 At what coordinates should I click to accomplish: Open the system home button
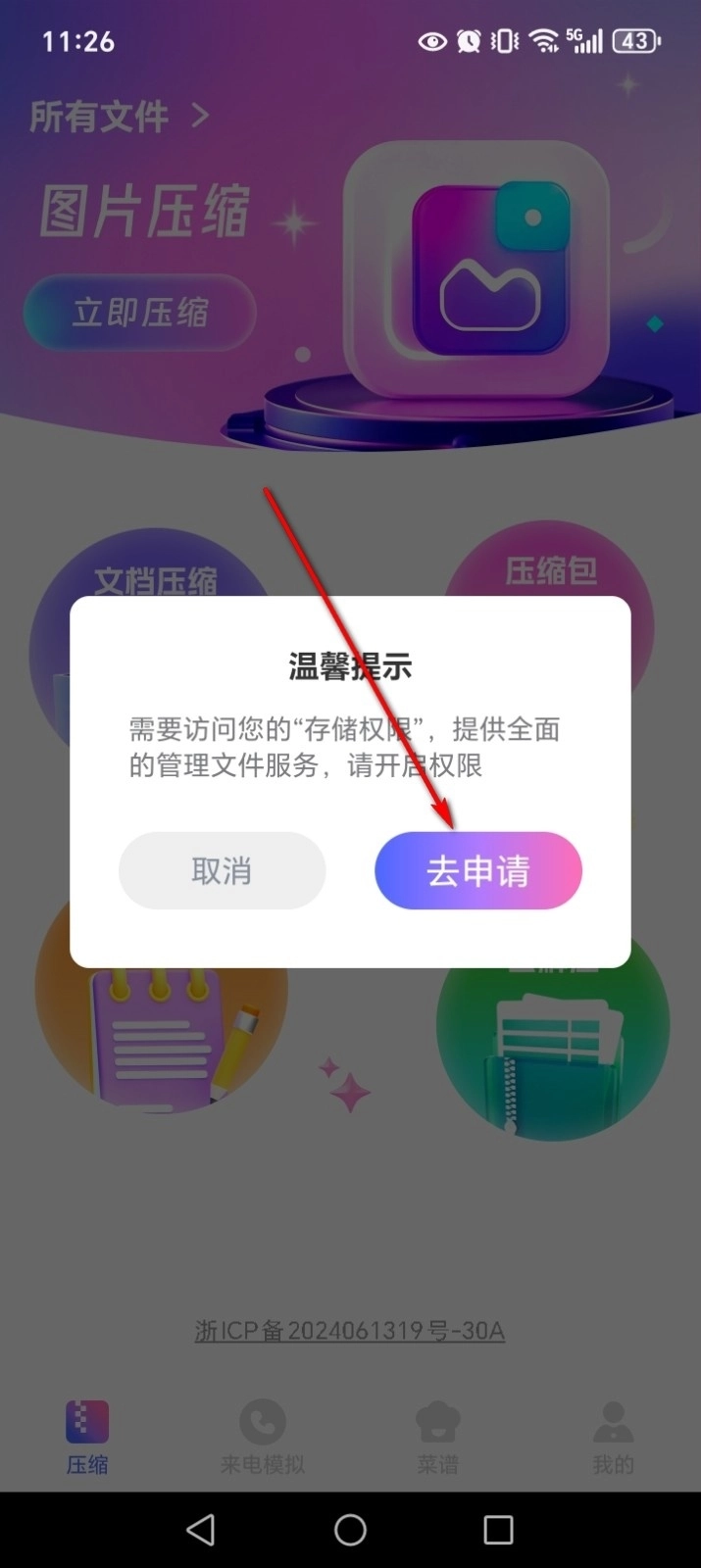click(x=350, y=1530)
